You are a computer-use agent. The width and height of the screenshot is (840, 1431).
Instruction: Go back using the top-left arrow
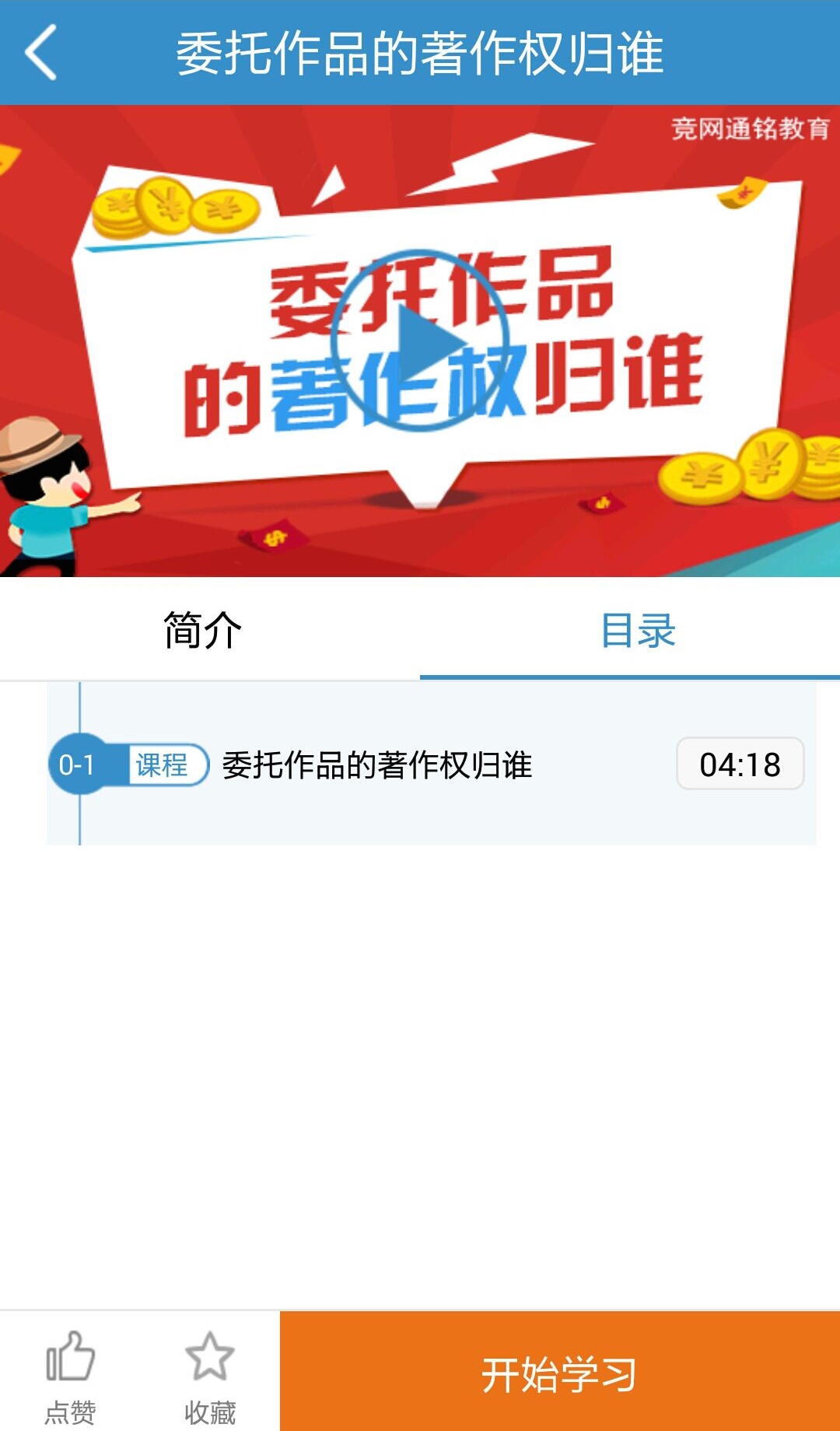(x=41, y=52)
